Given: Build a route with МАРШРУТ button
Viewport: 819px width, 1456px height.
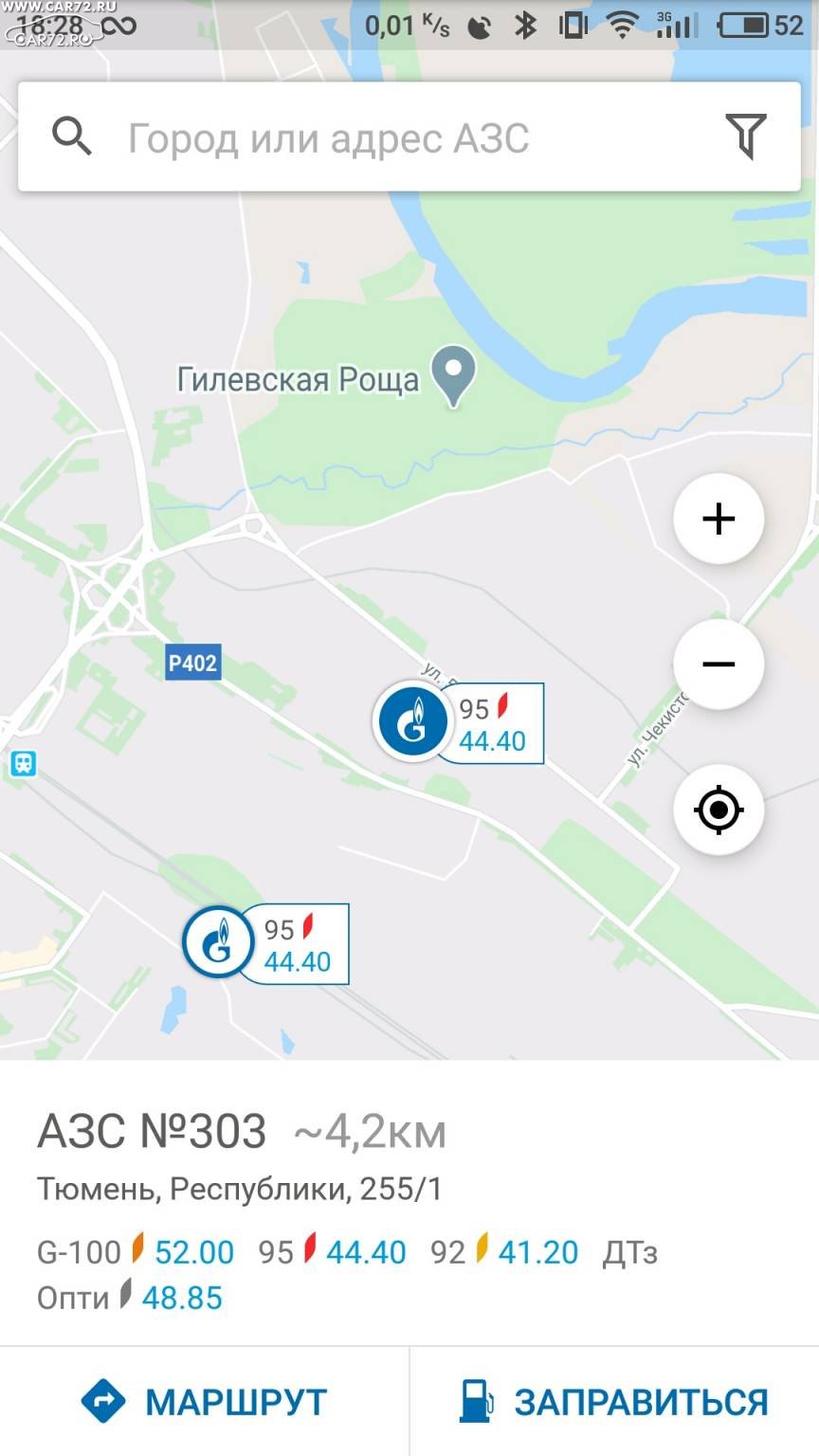Looking at the screenshot, I should (x=205, y=1402).
